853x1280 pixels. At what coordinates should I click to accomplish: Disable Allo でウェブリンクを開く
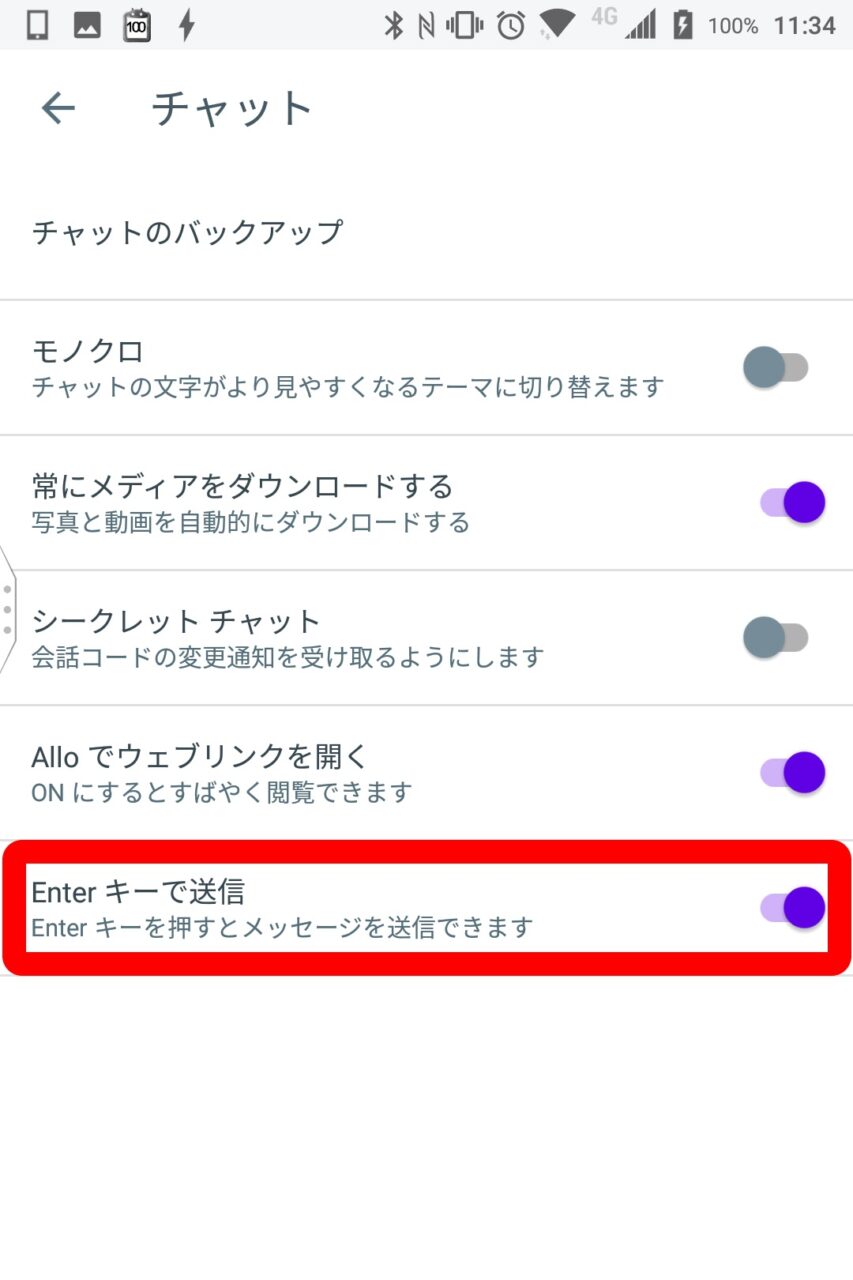(793, 773)
